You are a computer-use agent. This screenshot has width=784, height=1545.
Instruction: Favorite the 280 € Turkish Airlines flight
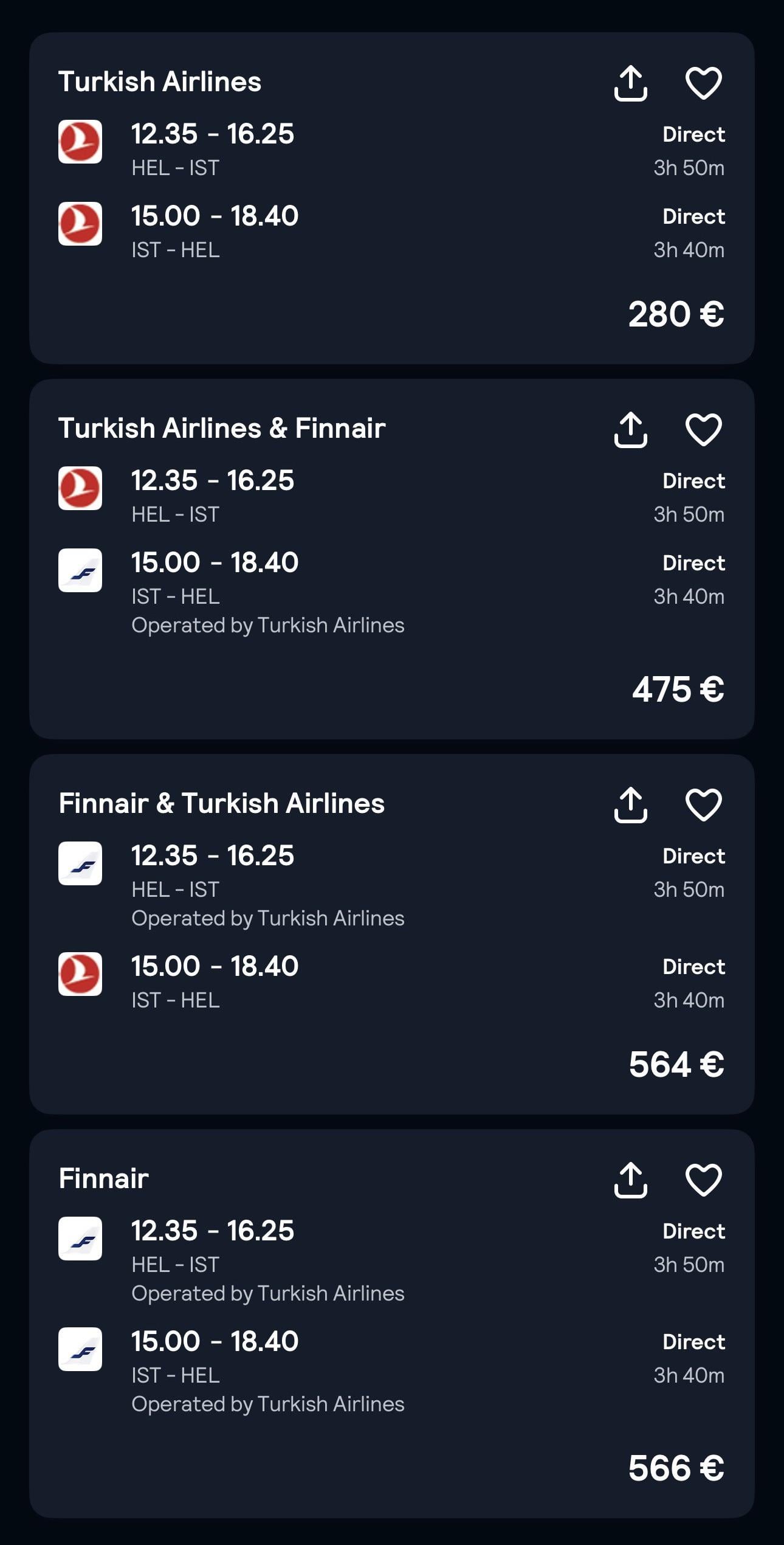point(704,83)
